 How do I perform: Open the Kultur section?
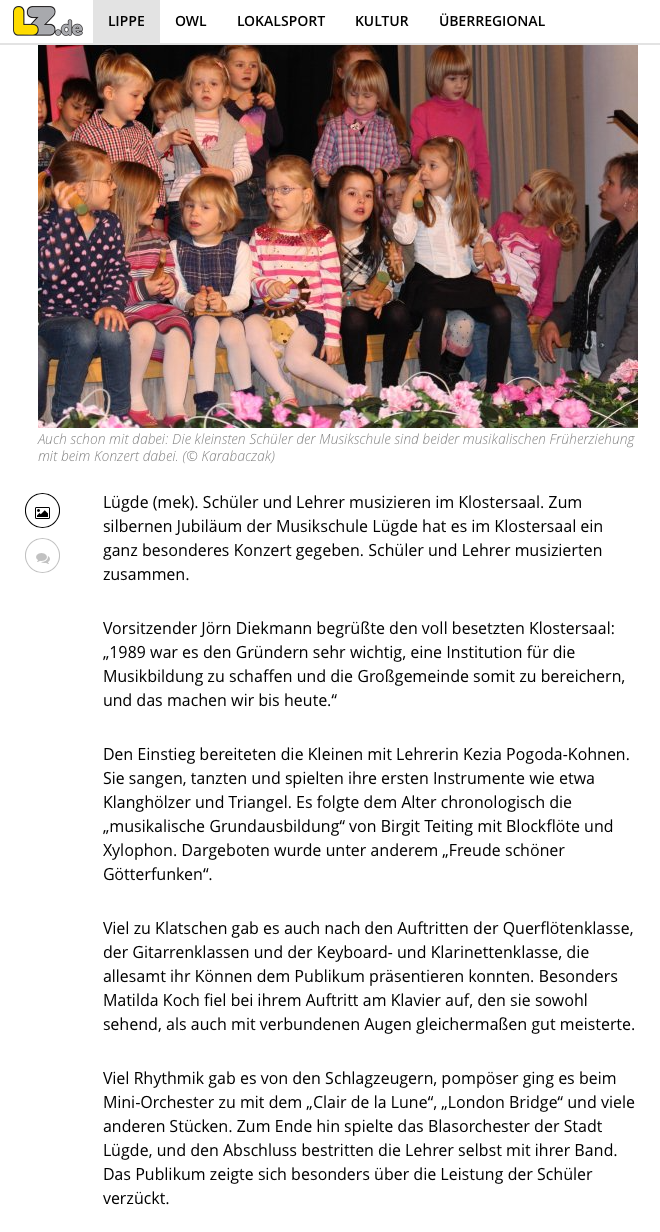[x=381, y=21]
